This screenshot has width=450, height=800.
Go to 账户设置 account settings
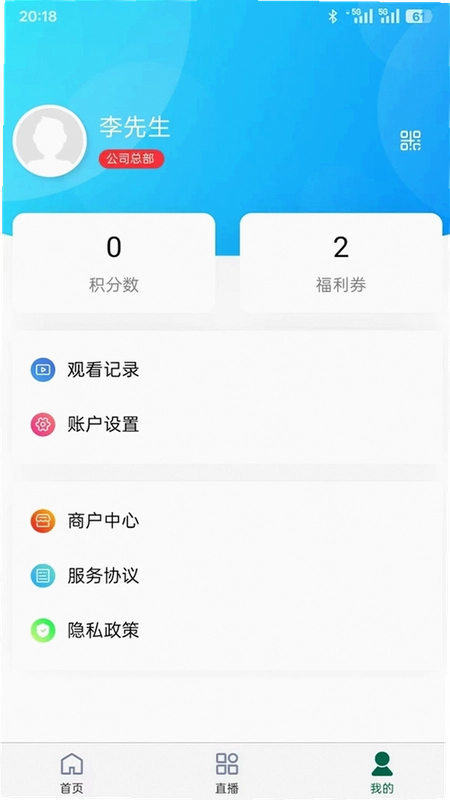click(x=227, y=424)
